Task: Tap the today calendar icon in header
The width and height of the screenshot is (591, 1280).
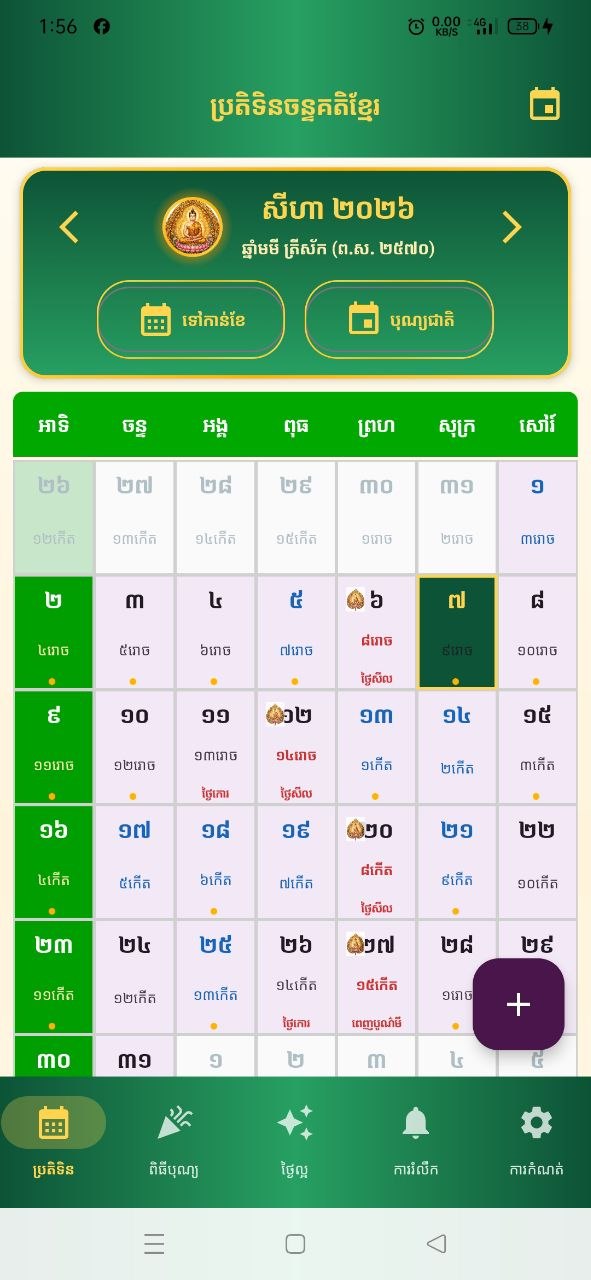Action: click(x=545, y=104)
